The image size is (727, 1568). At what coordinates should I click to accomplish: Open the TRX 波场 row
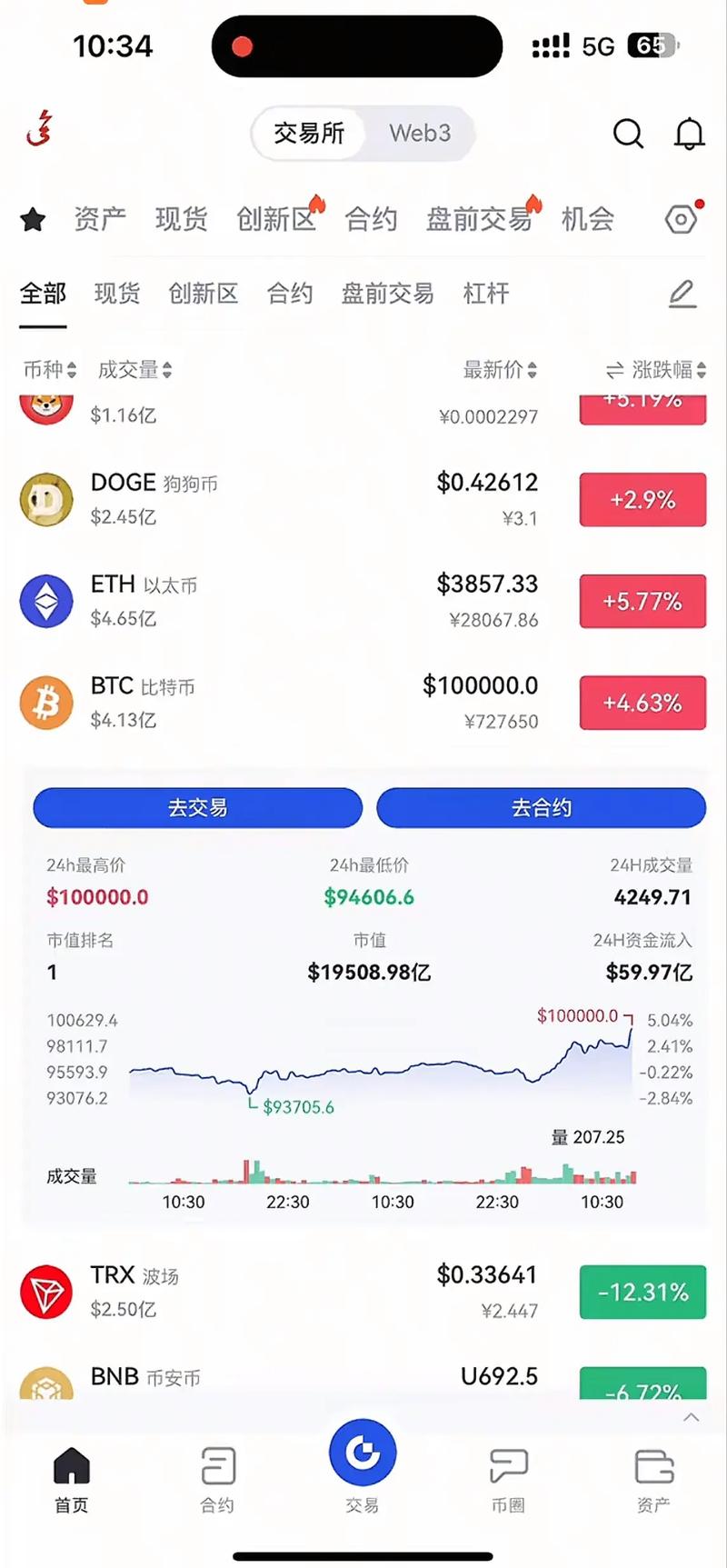pyautogui.click(x=273, y=1292)
